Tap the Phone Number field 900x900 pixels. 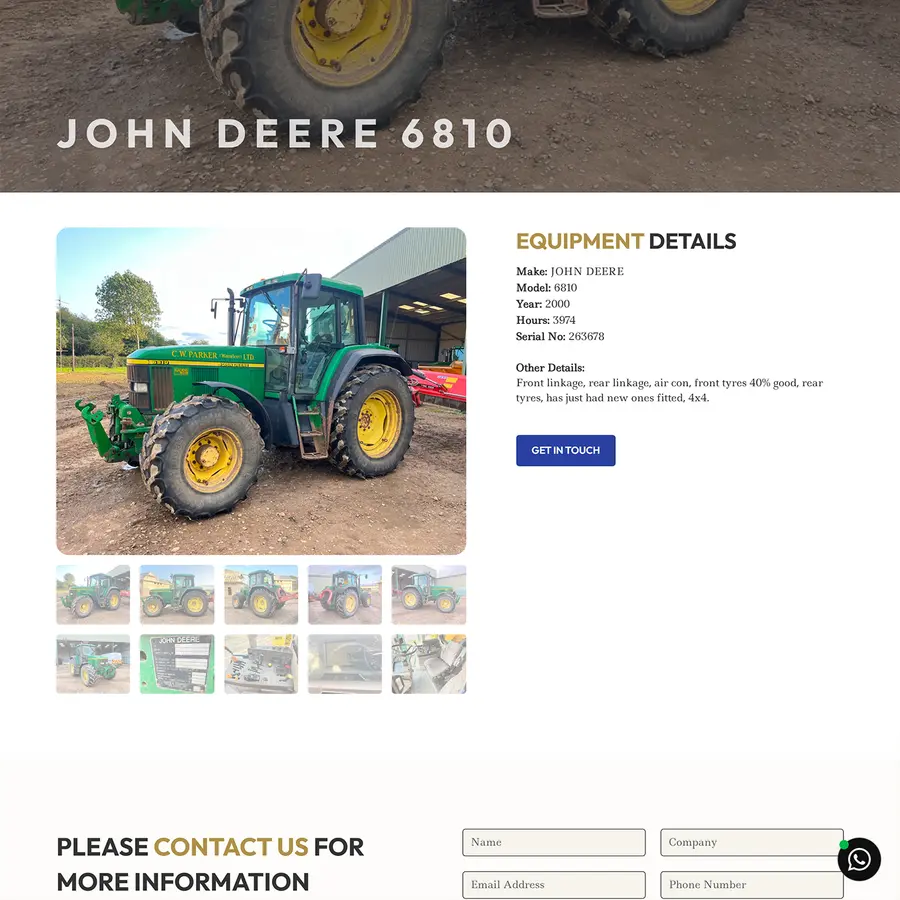[x=751, y=884]
